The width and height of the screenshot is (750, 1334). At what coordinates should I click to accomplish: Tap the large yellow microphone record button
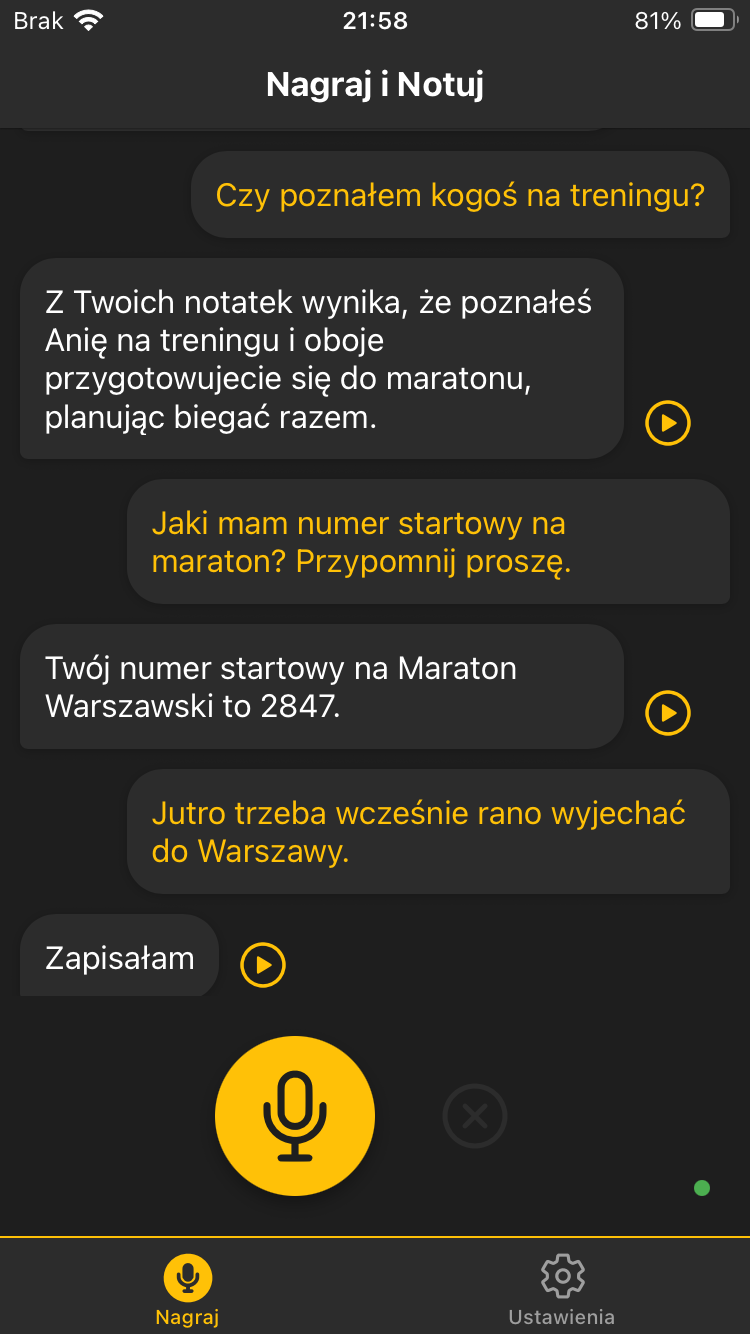click(x=295, y=1115)
